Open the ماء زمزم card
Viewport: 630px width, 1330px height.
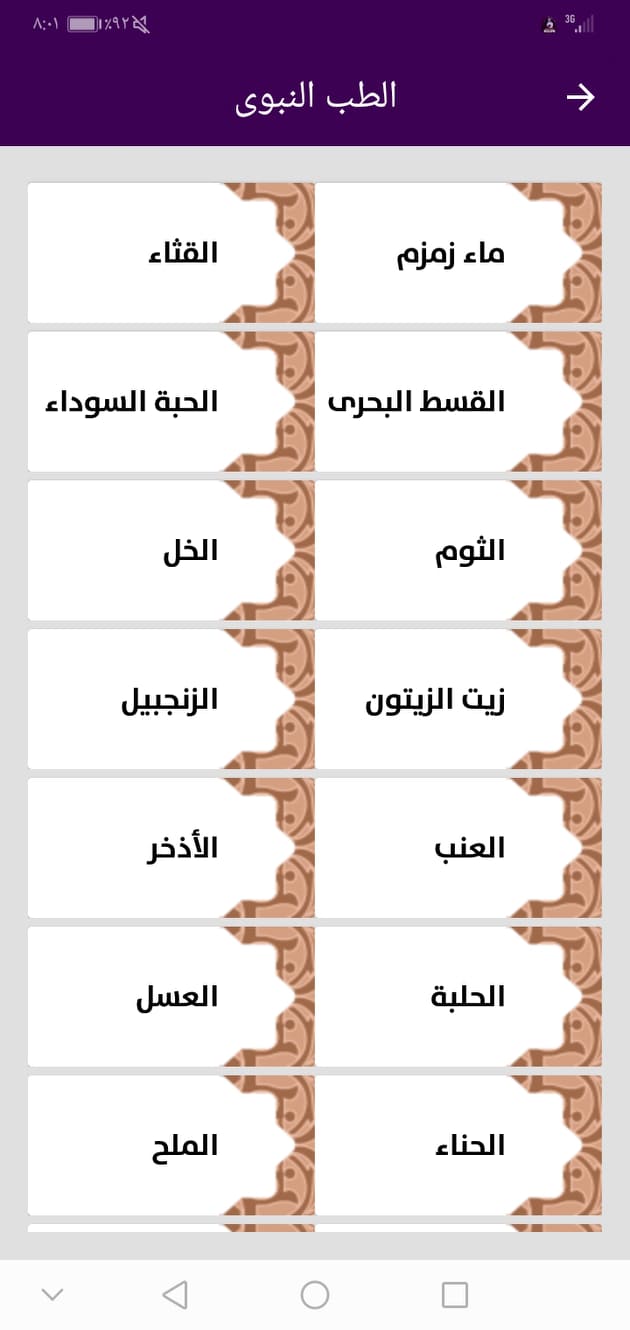[459, 253]
